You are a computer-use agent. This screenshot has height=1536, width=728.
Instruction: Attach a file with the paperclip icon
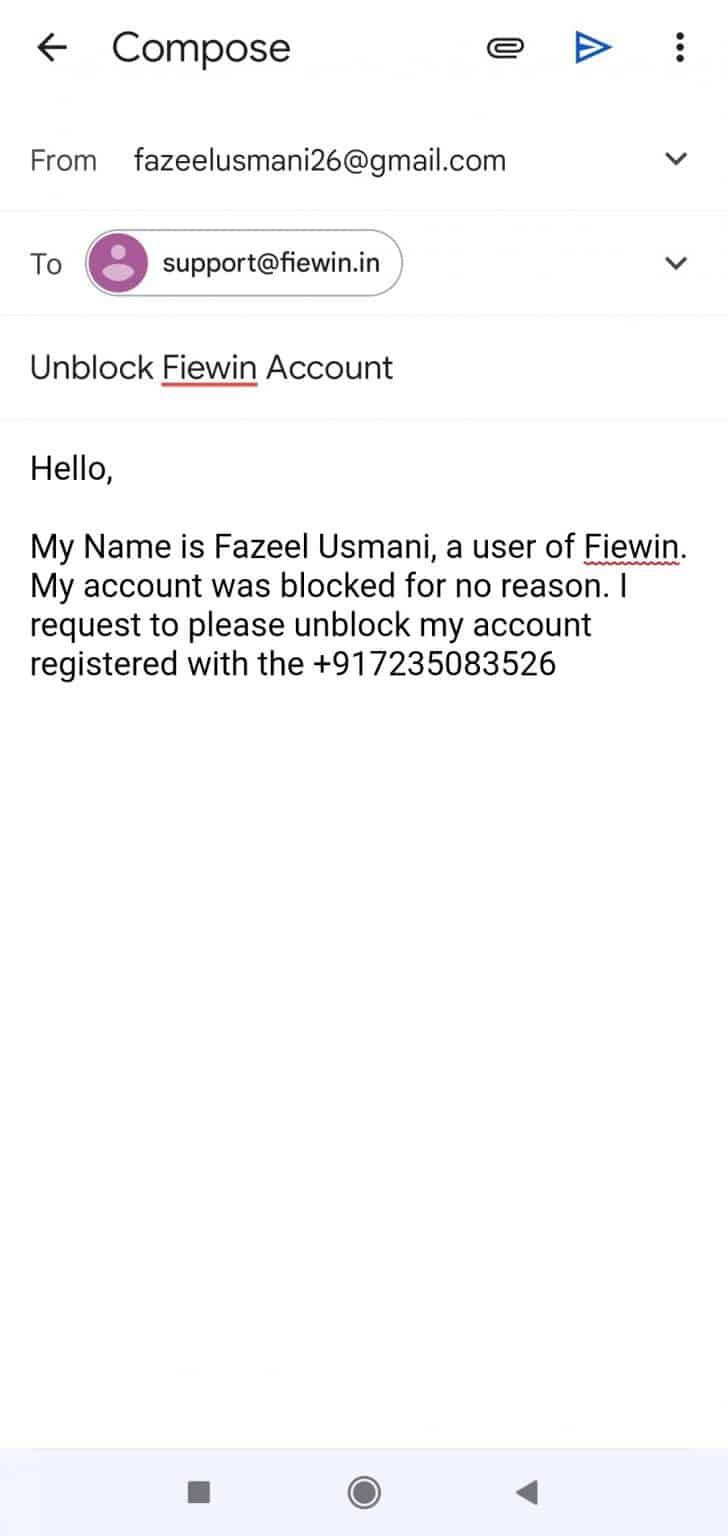click(x=506, y=47)
